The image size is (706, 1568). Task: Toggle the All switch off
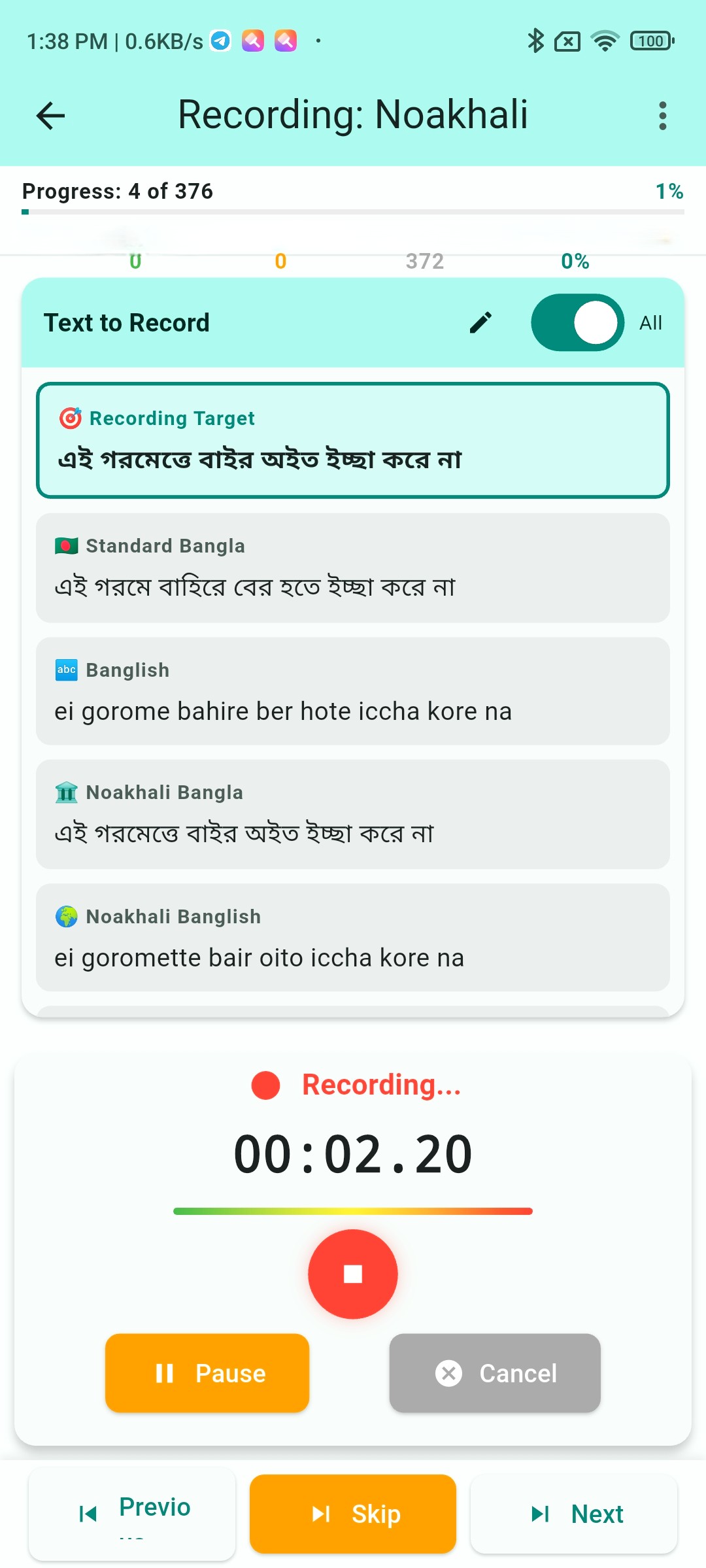[x=577, y=322]
